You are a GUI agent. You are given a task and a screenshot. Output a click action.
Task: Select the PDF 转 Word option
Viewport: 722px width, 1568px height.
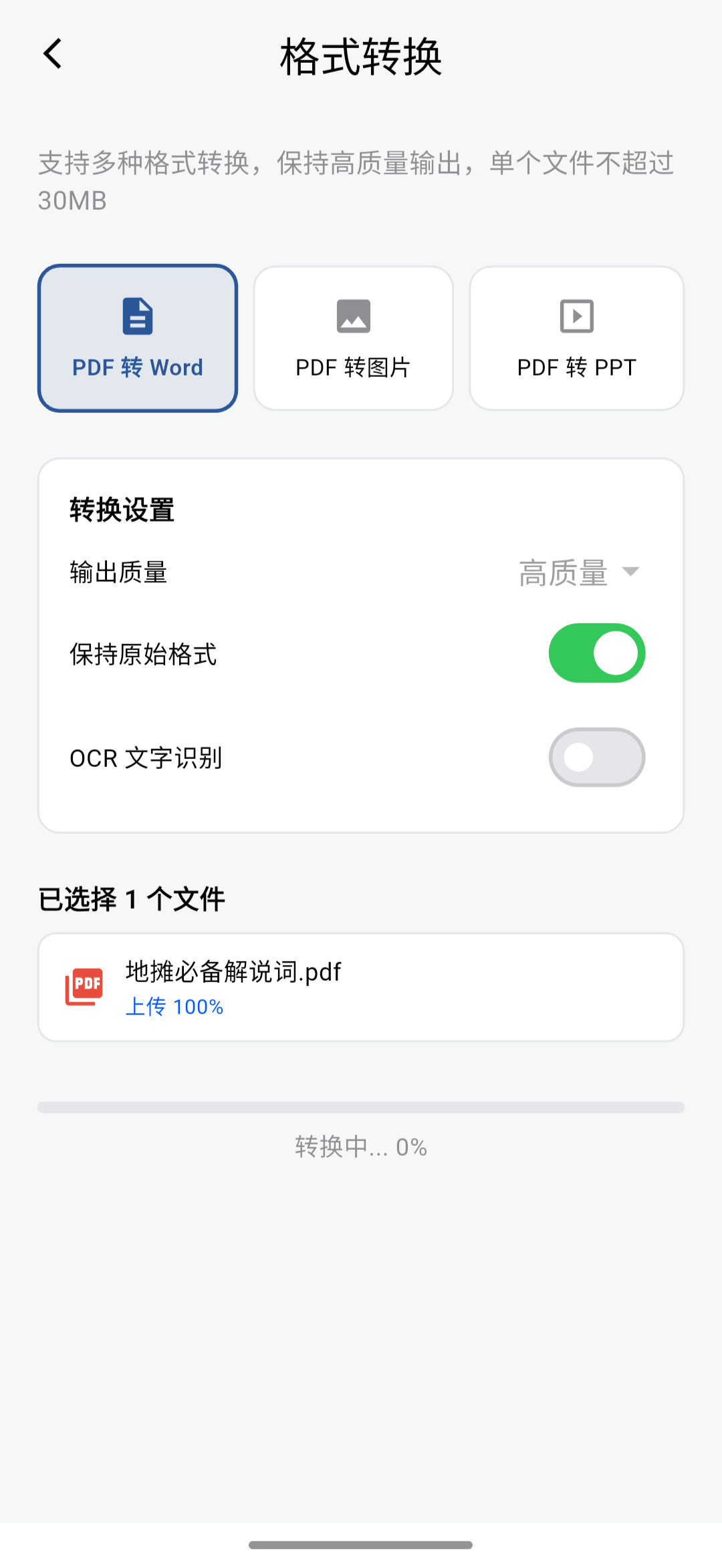click(138, 338)
